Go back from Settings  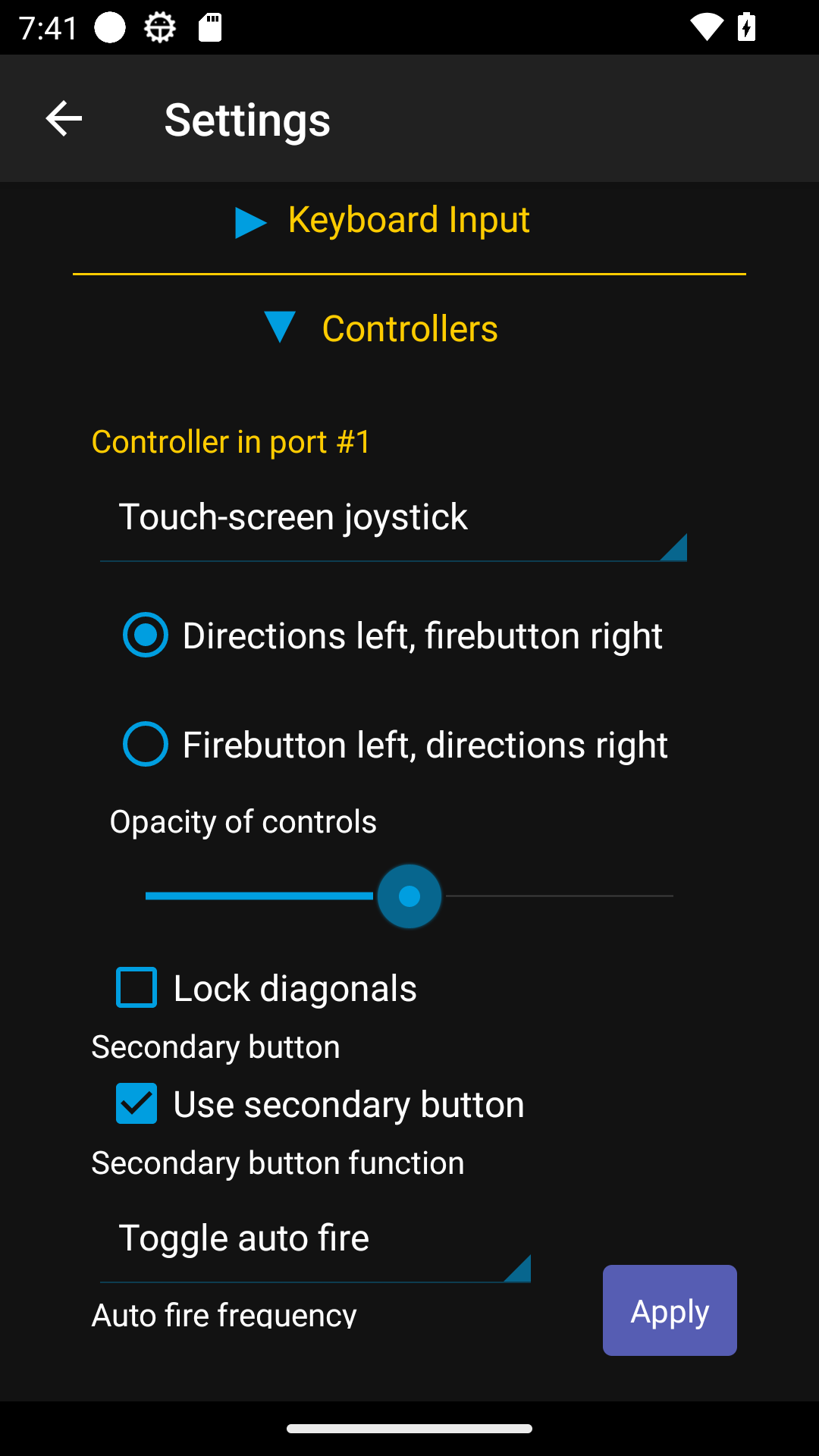[x=64, y=119]
